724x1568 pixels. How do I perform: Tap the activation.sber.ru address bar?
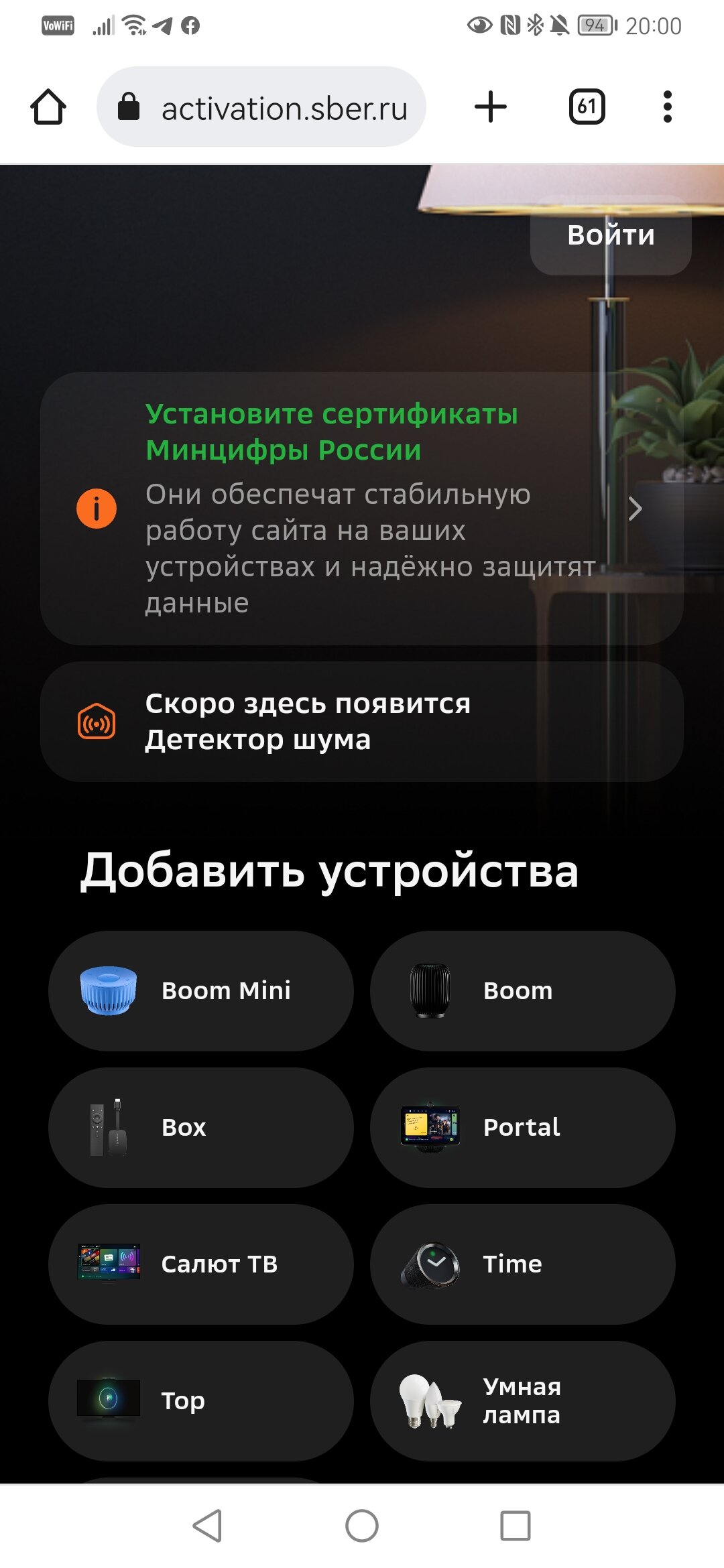pyautogui.click(x=261, y=107)
